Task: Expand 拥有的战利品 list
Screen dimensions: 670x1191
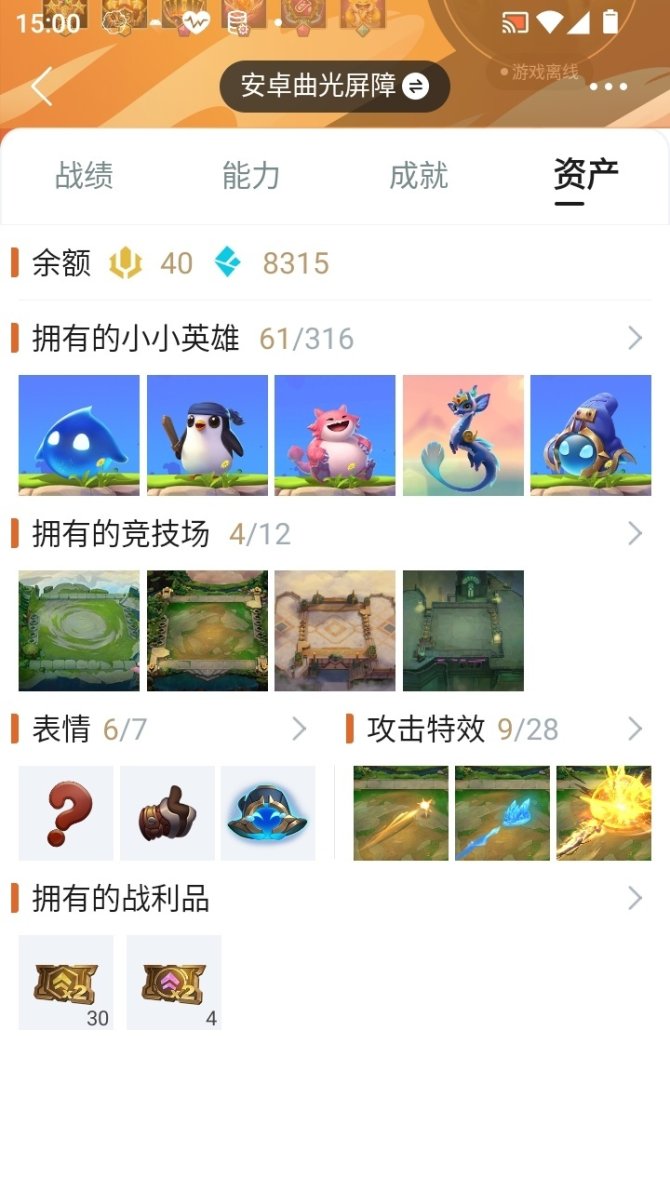Action: [634, 899]
